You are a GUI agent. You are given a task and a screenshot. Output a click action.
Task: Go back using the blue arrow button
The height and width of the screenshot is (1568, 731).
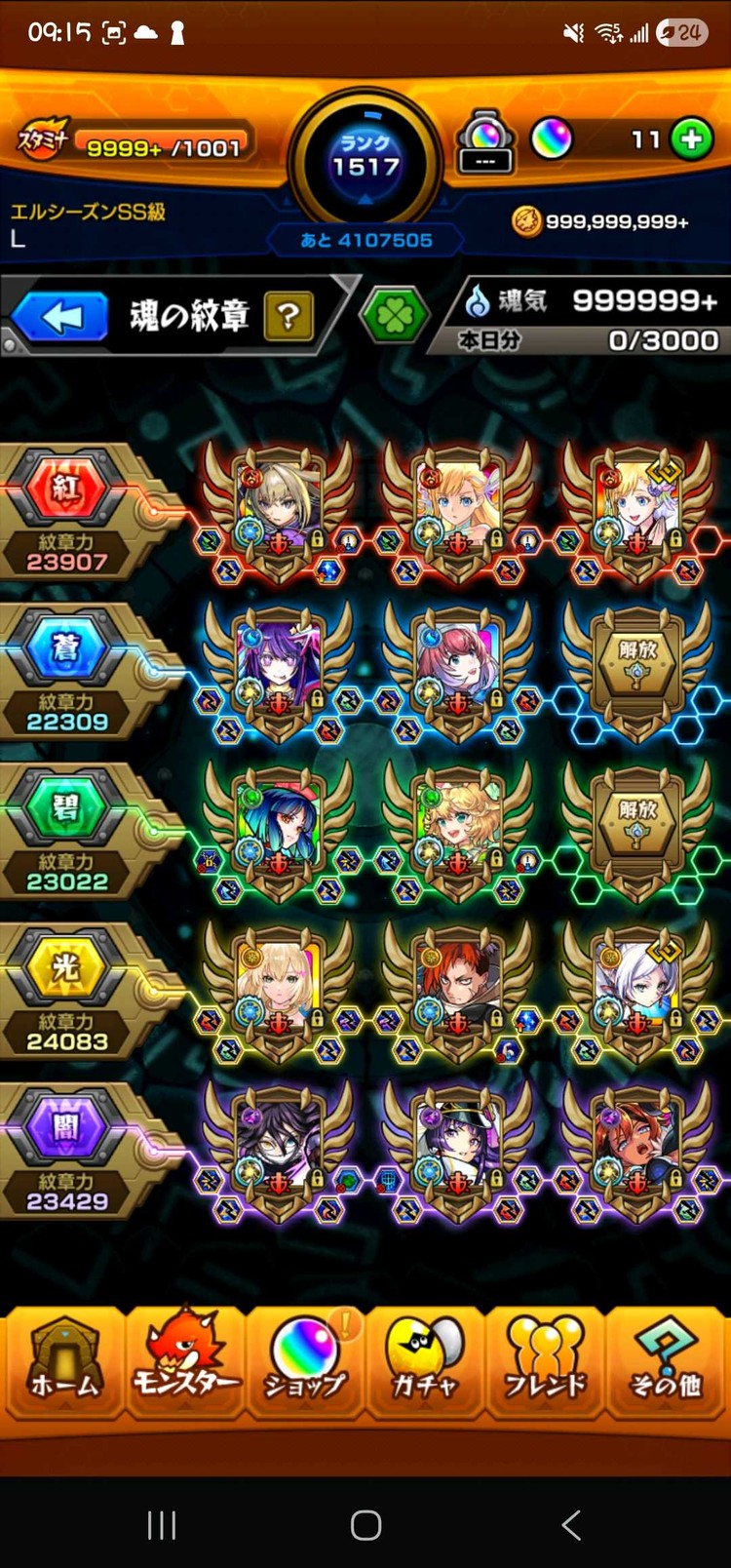point(60,316)
